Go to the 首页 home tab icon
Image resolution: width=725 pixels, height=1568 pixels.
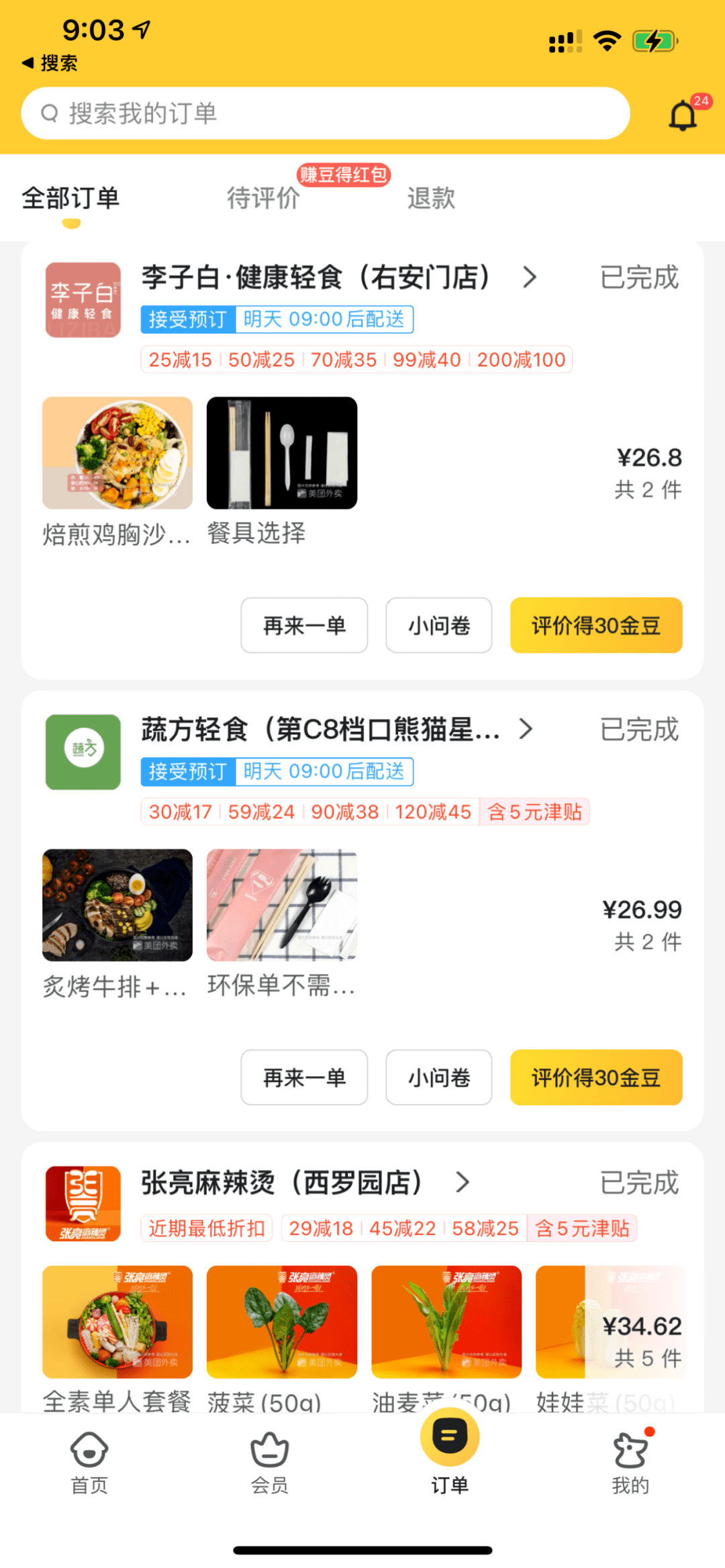tap(89, 1450)
